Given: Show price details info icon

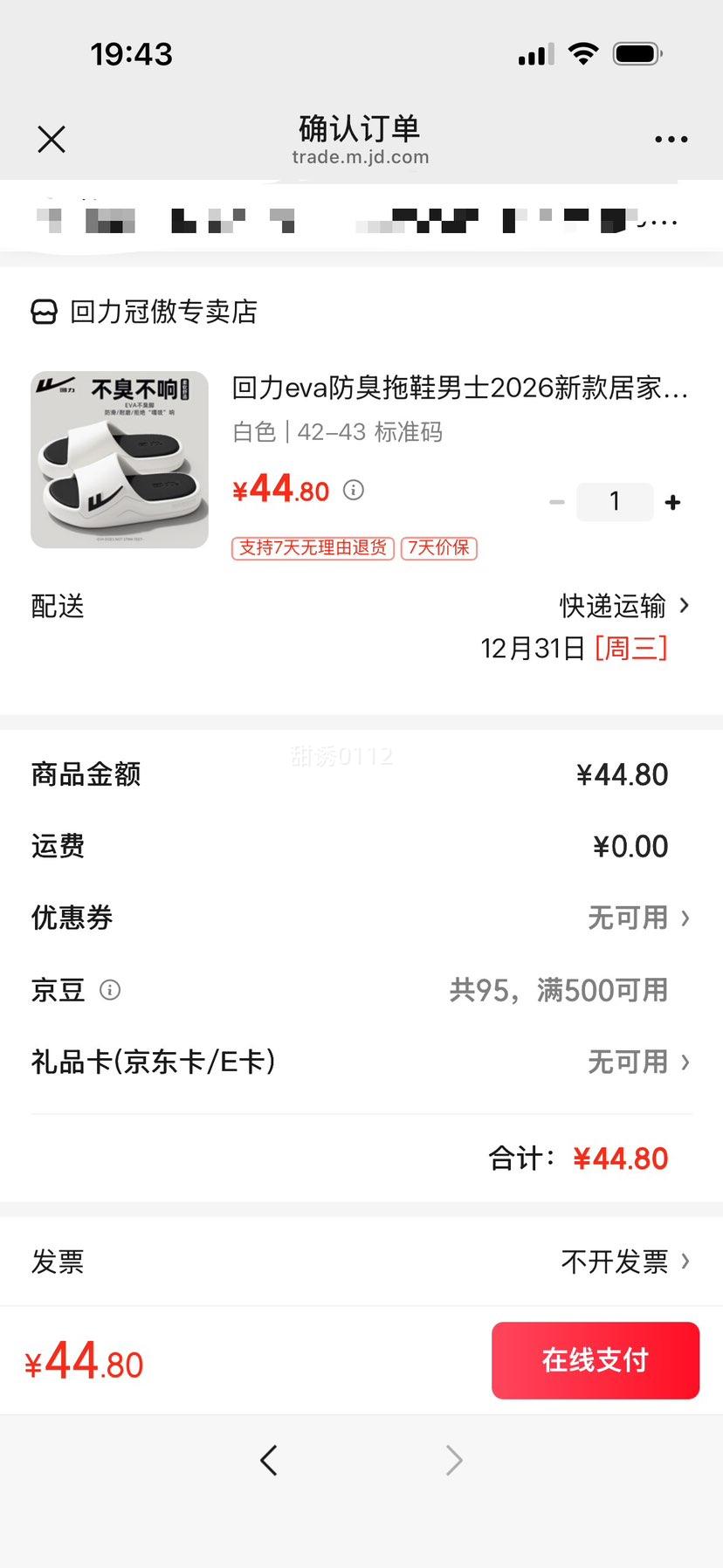Looking at the screenshot, I should click(x=354, y=490).
